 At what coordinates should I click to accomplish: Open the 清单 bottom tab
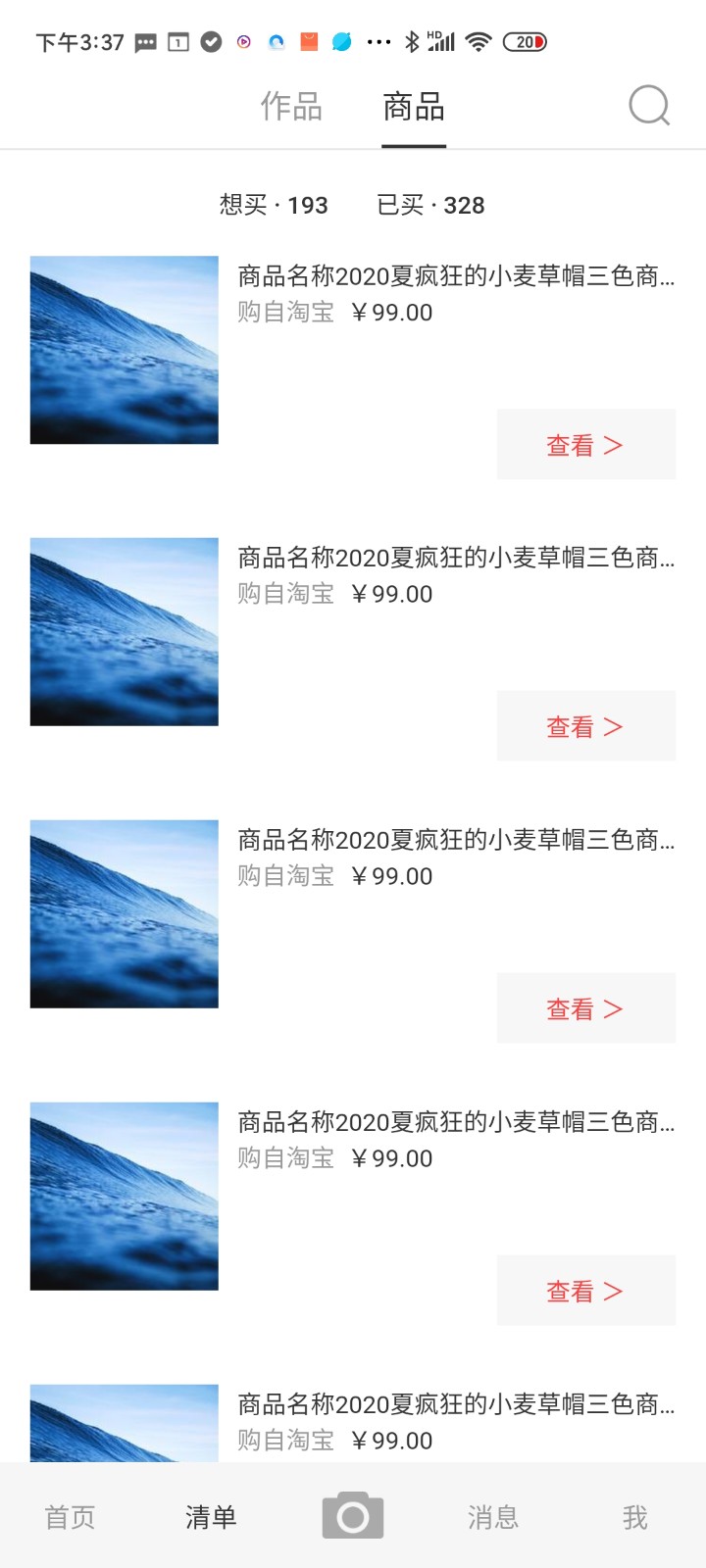pyautogui.click(x=212, y=1517)
